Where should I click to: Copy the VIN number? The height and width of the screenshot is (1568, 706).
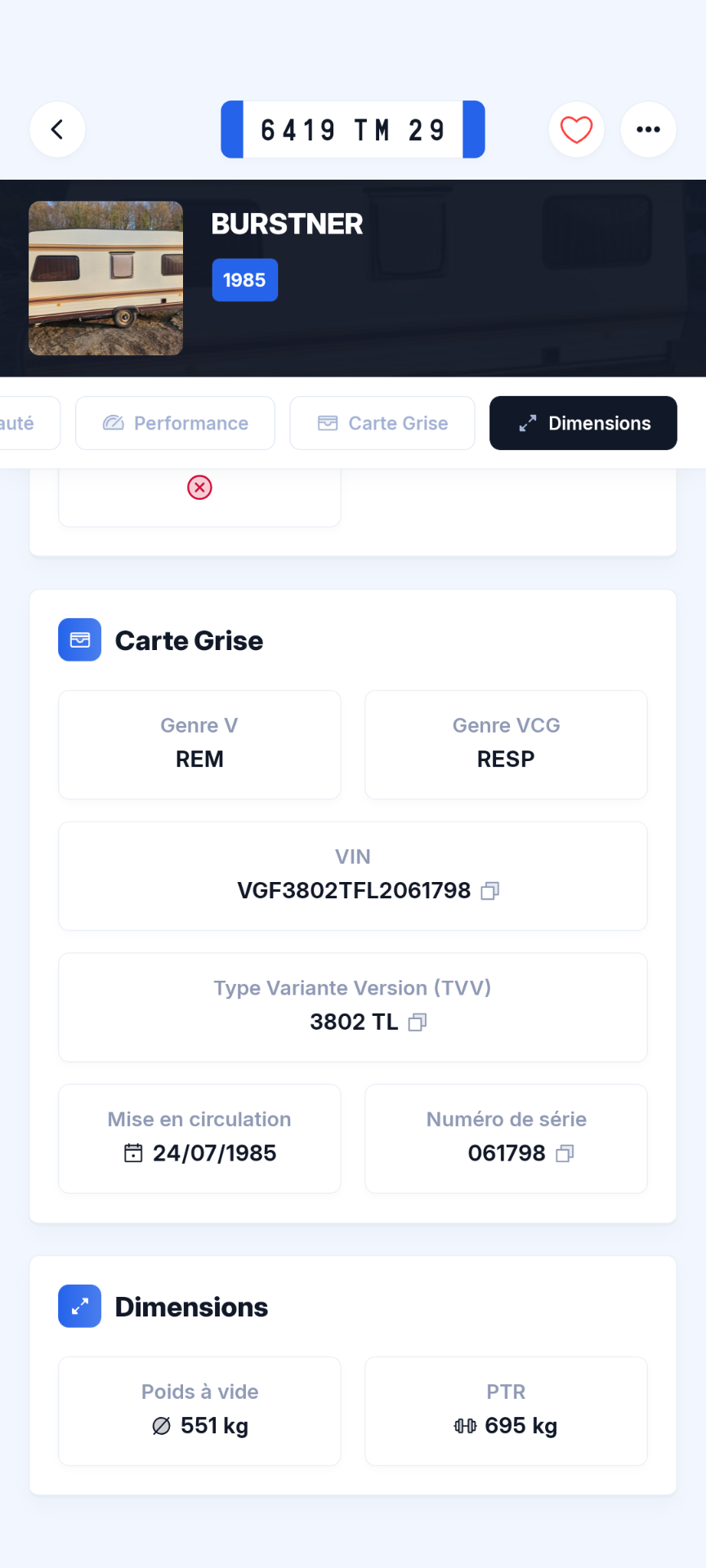(490, 891)
